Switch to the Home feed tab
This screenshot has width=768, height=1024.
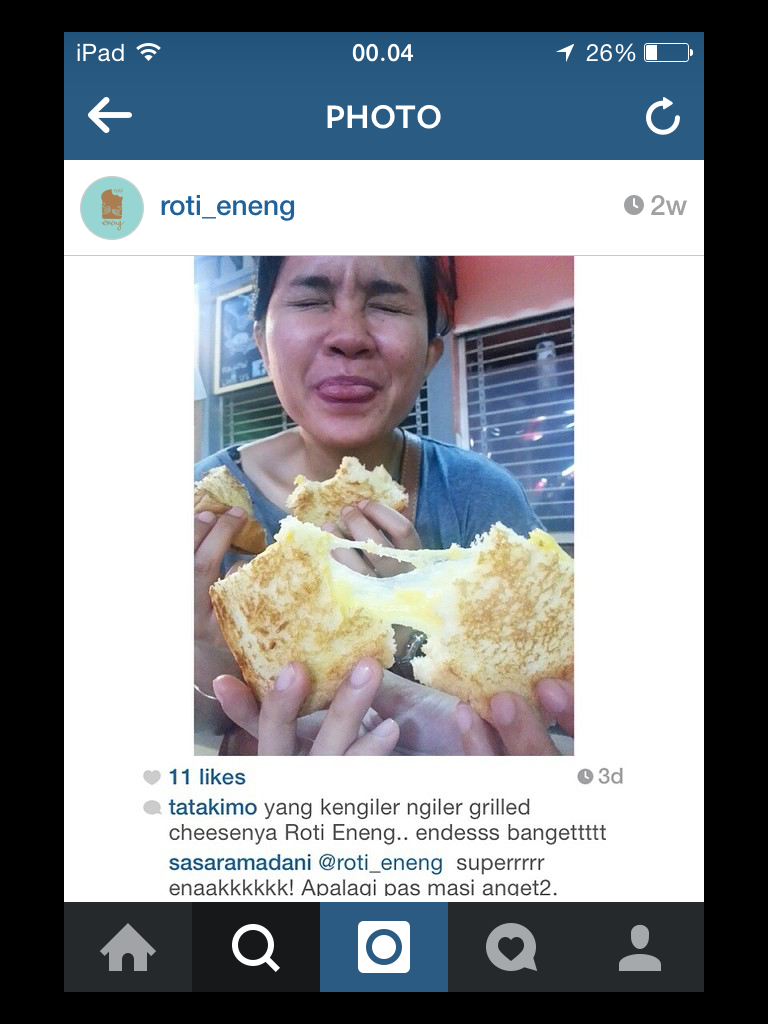click(128, 947)
